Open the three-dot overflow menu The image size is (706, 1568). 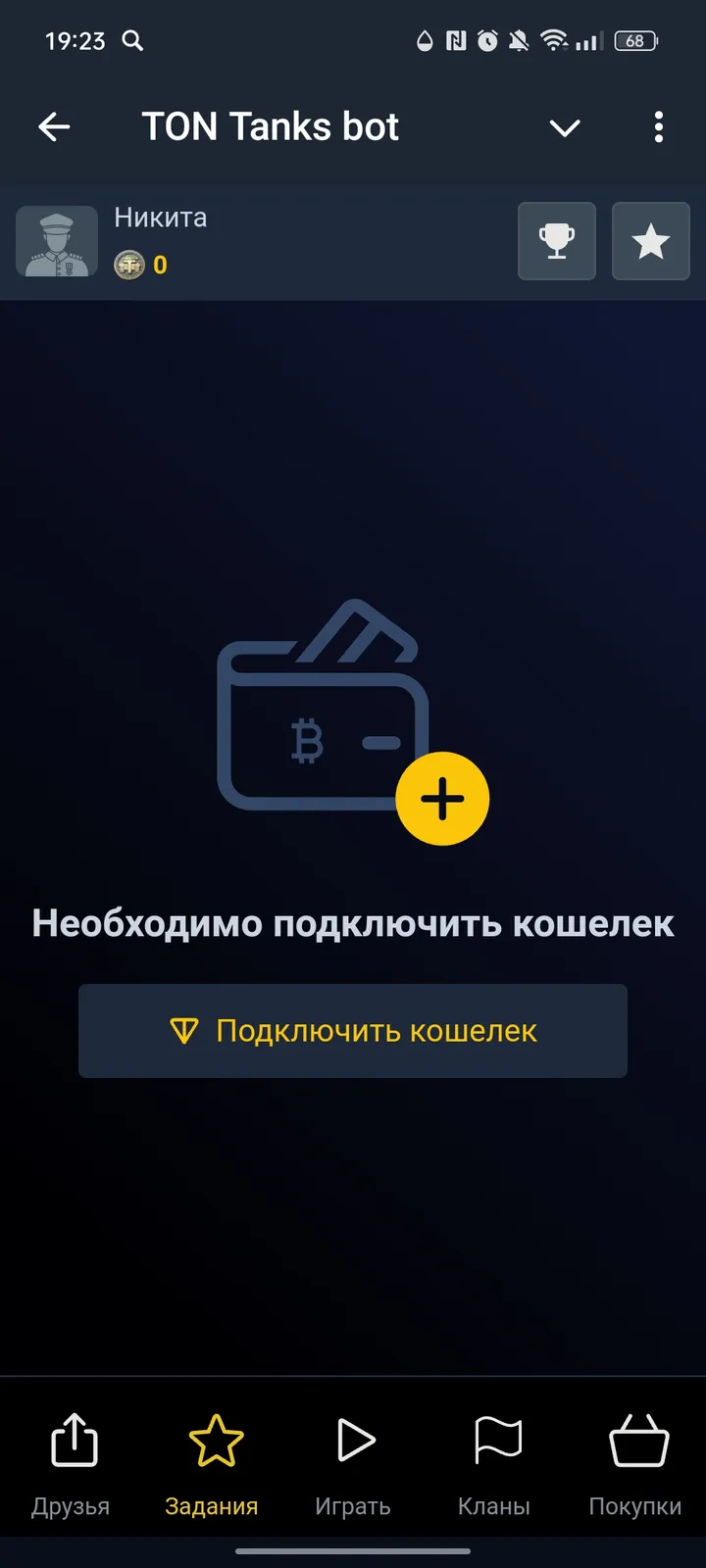click(x=658, y=127)
